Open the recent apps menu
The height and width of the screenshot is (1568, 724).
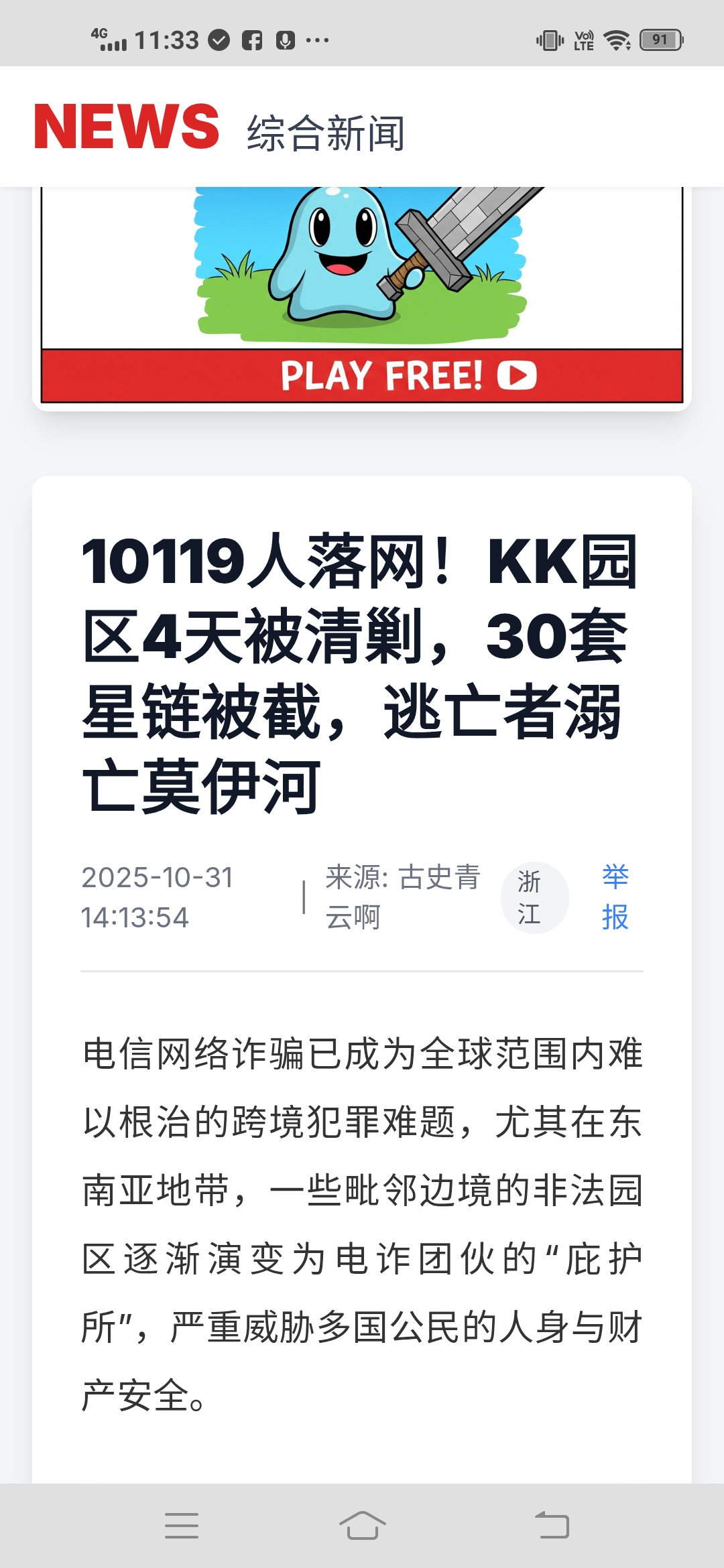tap(182, 1525)
